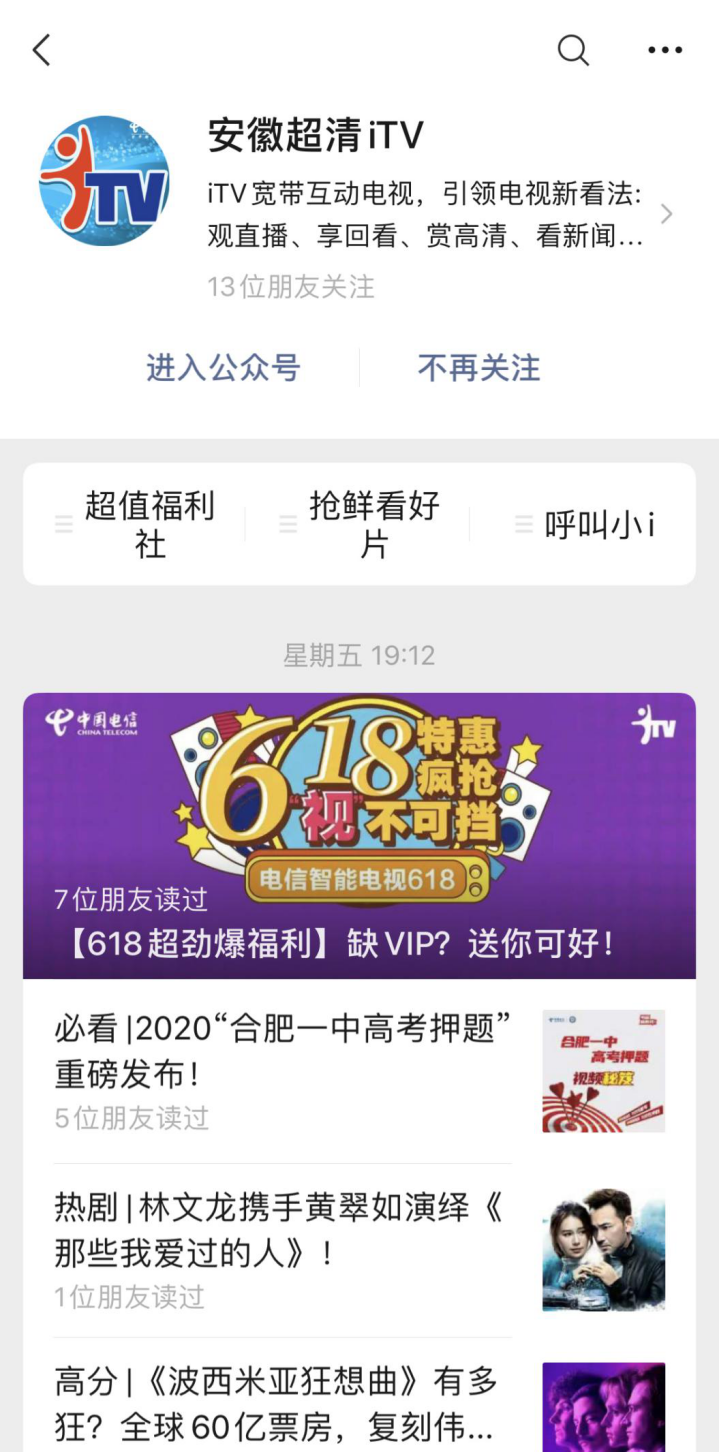Select the 呼叫小i menu
This screenshot has height=1452, width=719.
[584, 524]
